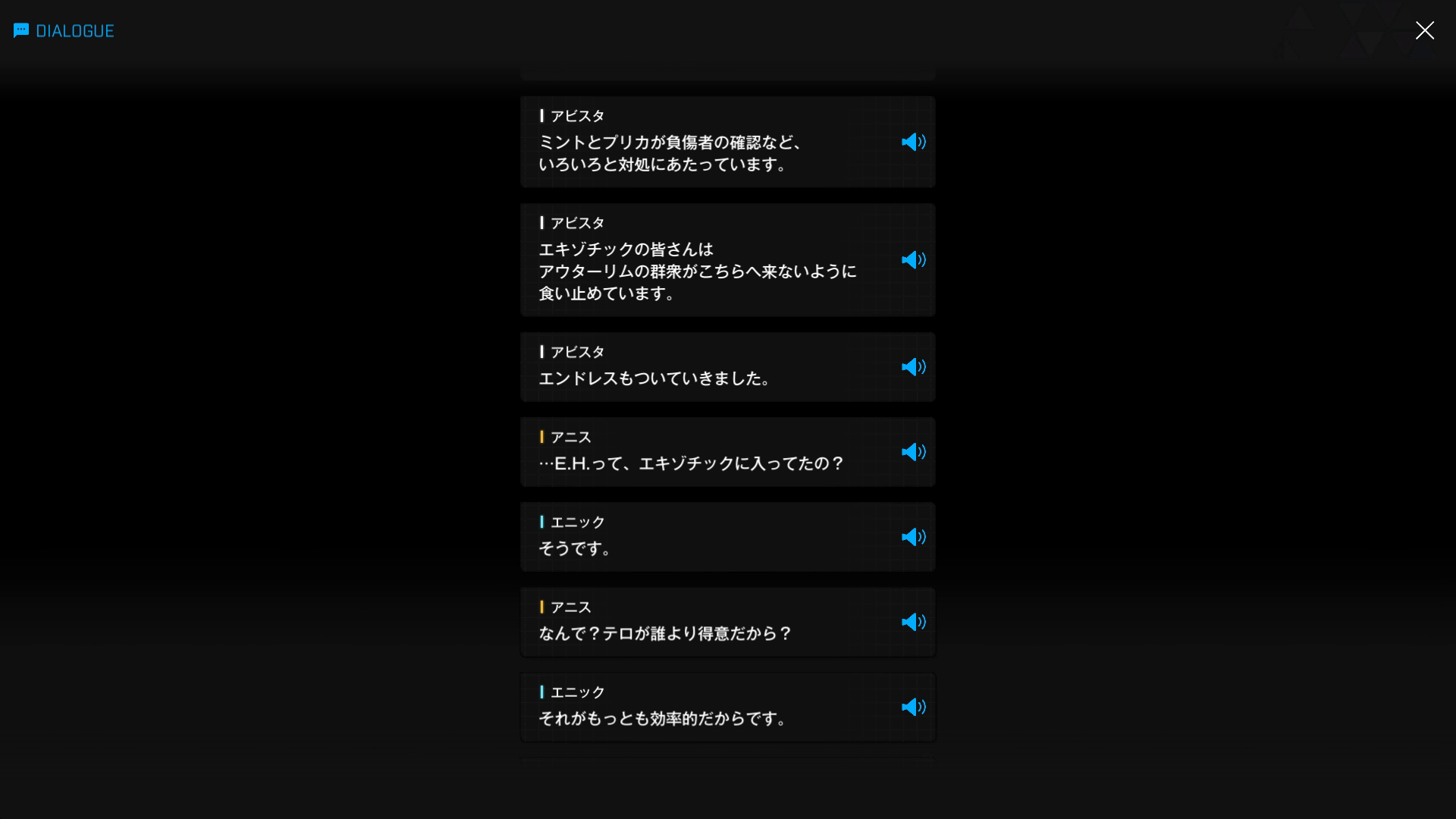Play voice for ミントとプリカが負傷者の確認 line
Screen dimensions: 1456x819
pyautogui.click(x=913, y=142)
